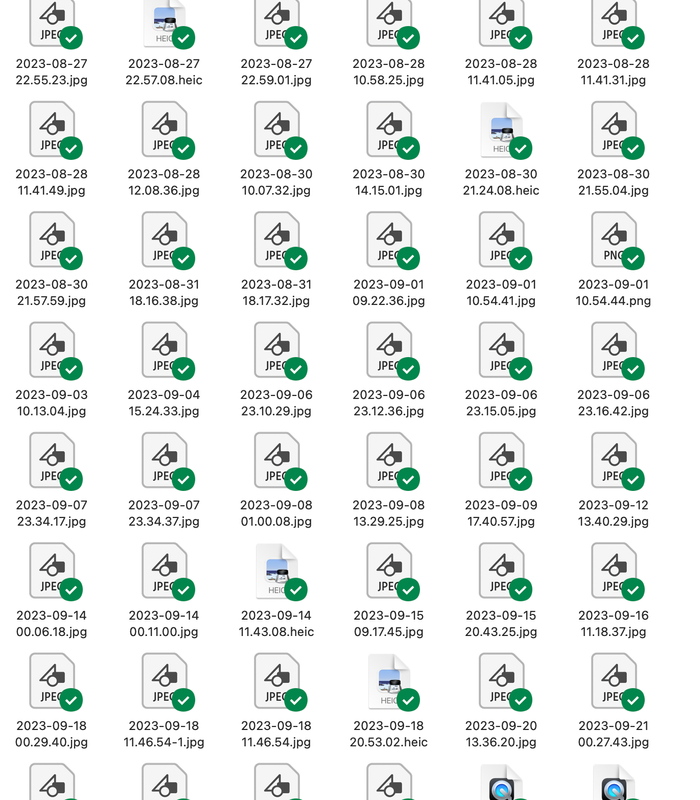Open file 2023-09-21 00.27.43.jpg
Viewport: 700px width, 800px height.
pos(613,682)
